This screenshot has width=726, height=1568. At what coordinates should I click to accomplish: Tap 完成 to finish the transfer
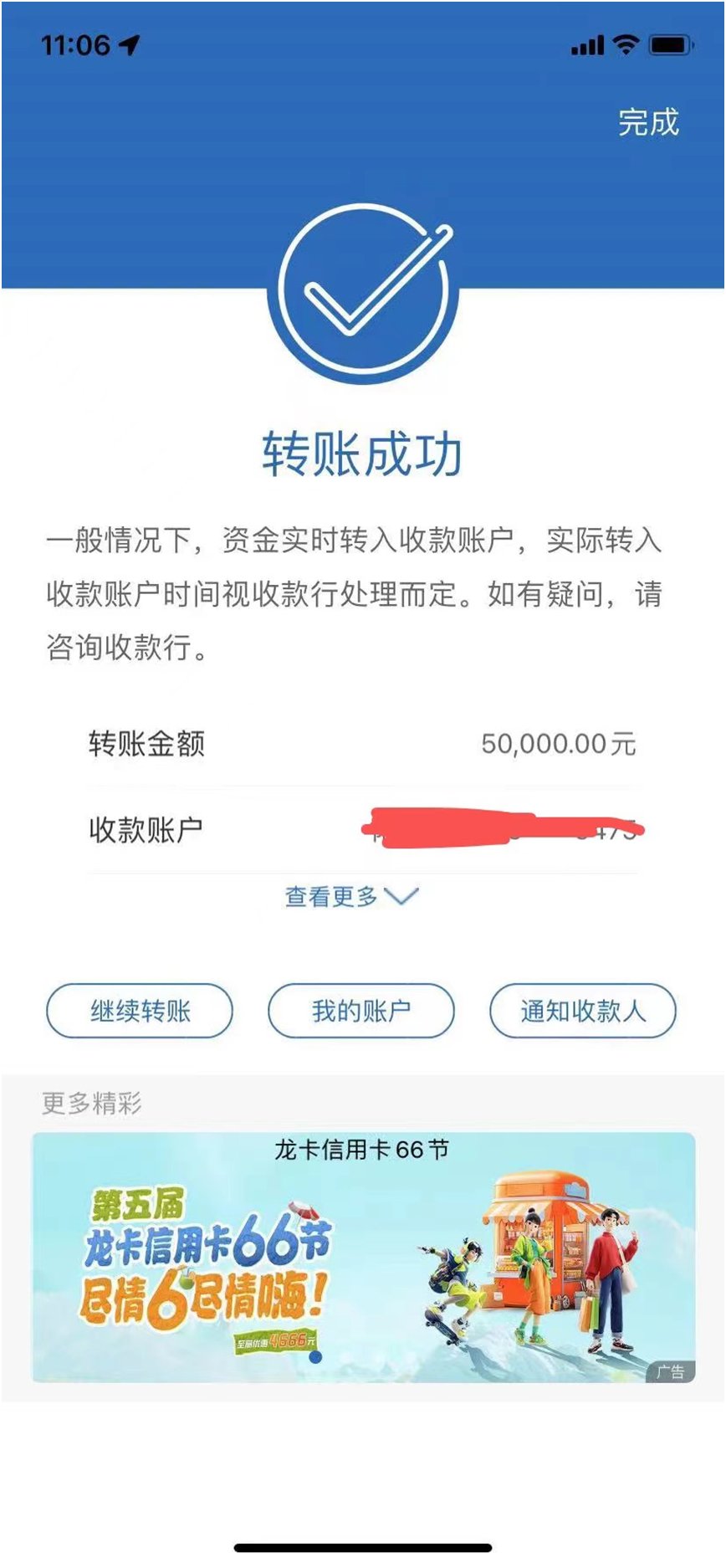click(x=647, y=121)
